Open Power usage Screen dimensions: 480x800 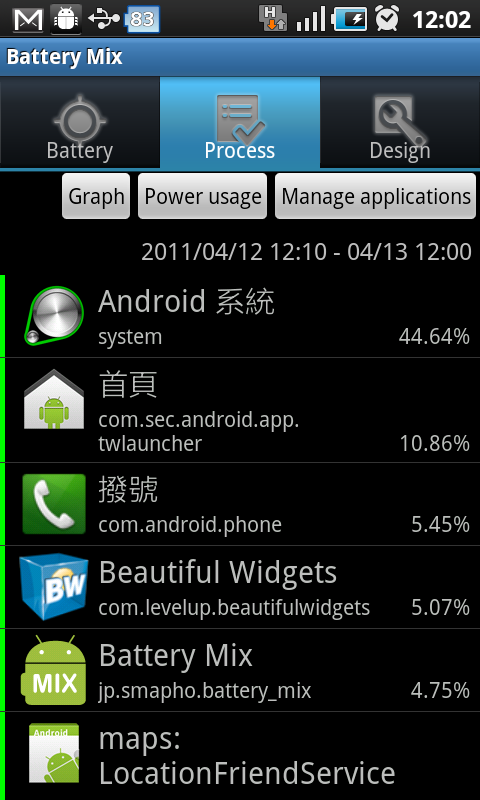(x=203, y=196)
